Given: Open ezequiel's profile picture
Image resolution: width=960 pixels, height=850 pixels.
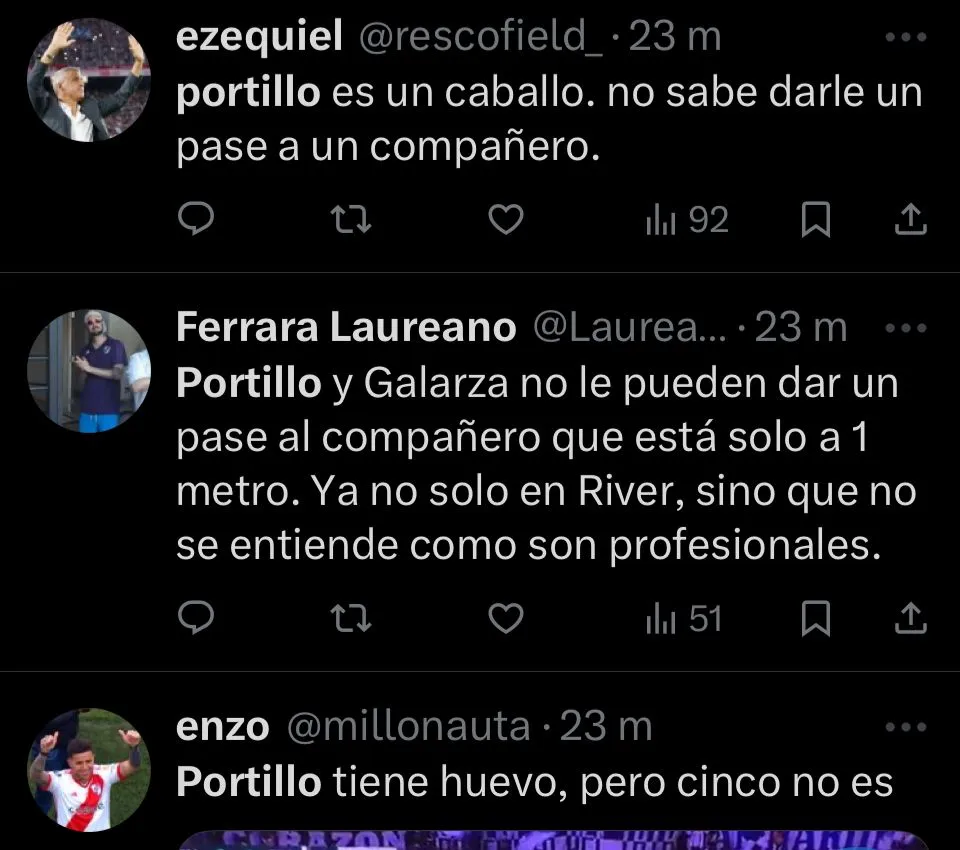Looking at the screenshot, I should 88,80.
